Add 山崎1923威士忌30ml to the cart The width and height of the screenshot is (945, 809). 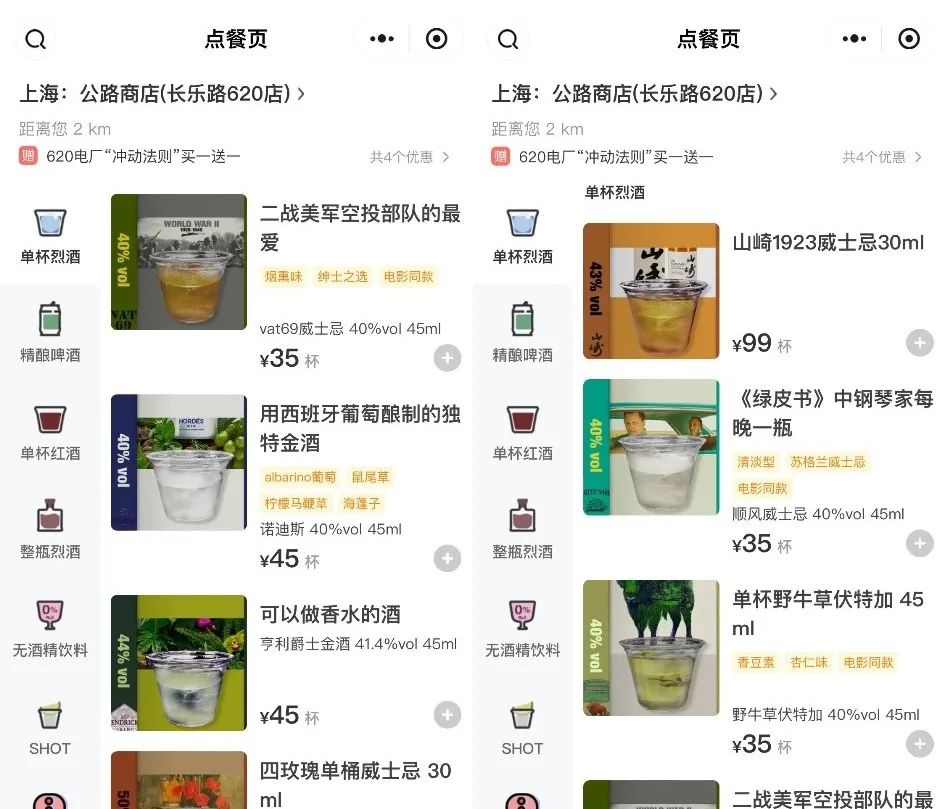pos(918,343)
